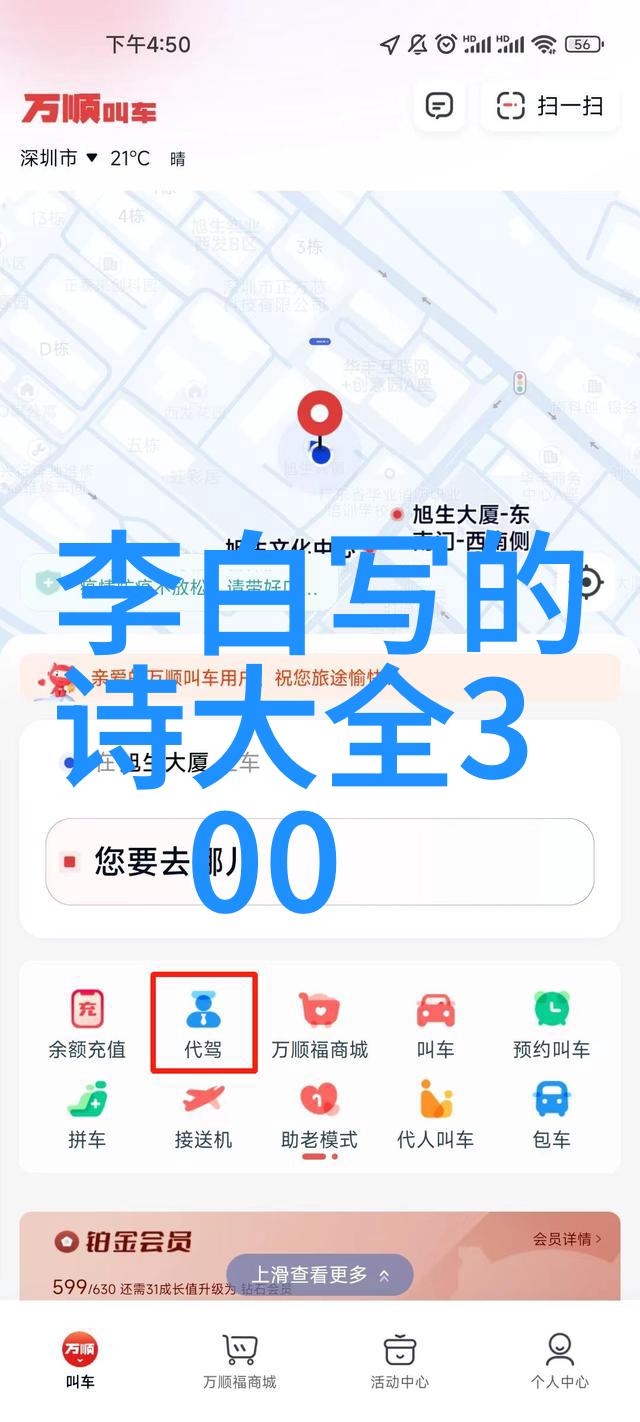Image resolution: width=640 pixels, height=1422 pixels.
Task: Open the messages icon
Action: (x=438, y=106)
